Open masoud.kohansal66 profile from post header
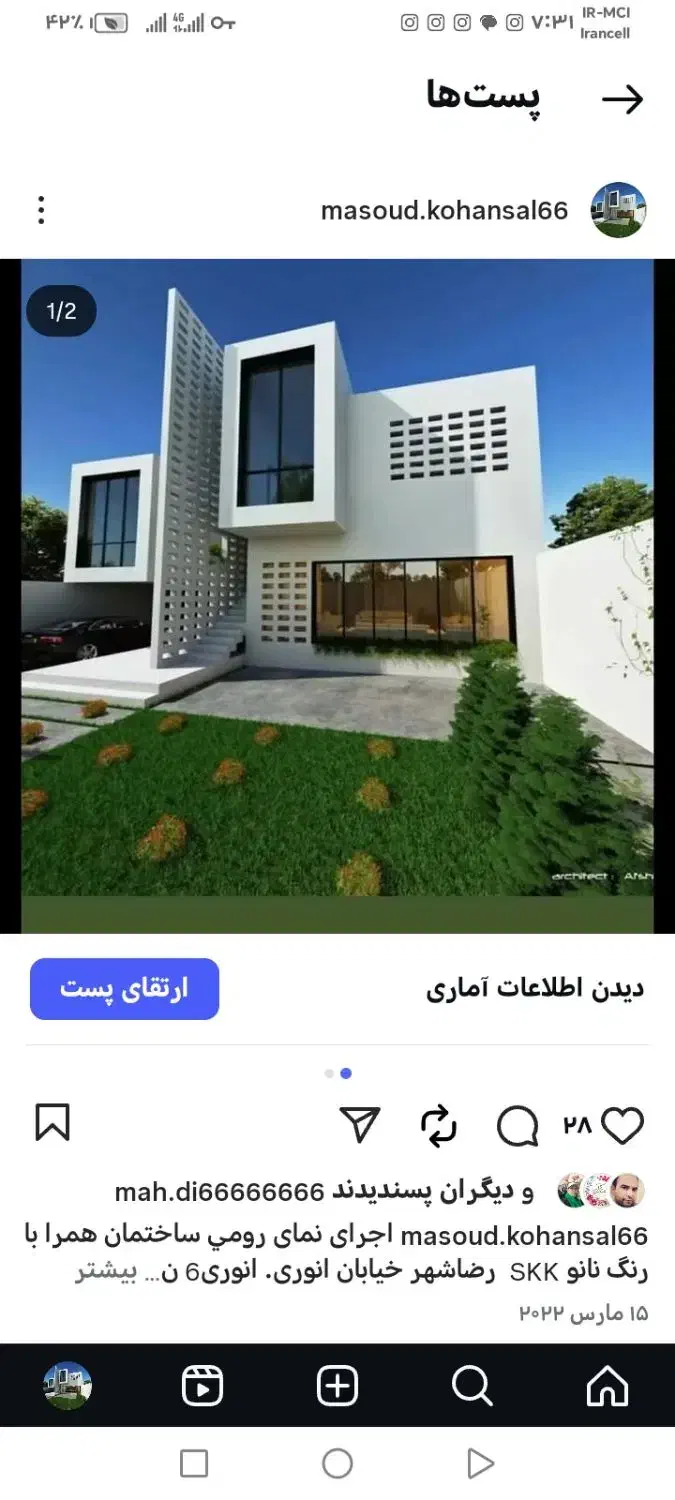Screen dimensions: 675x1500 [x=444, y=210]
